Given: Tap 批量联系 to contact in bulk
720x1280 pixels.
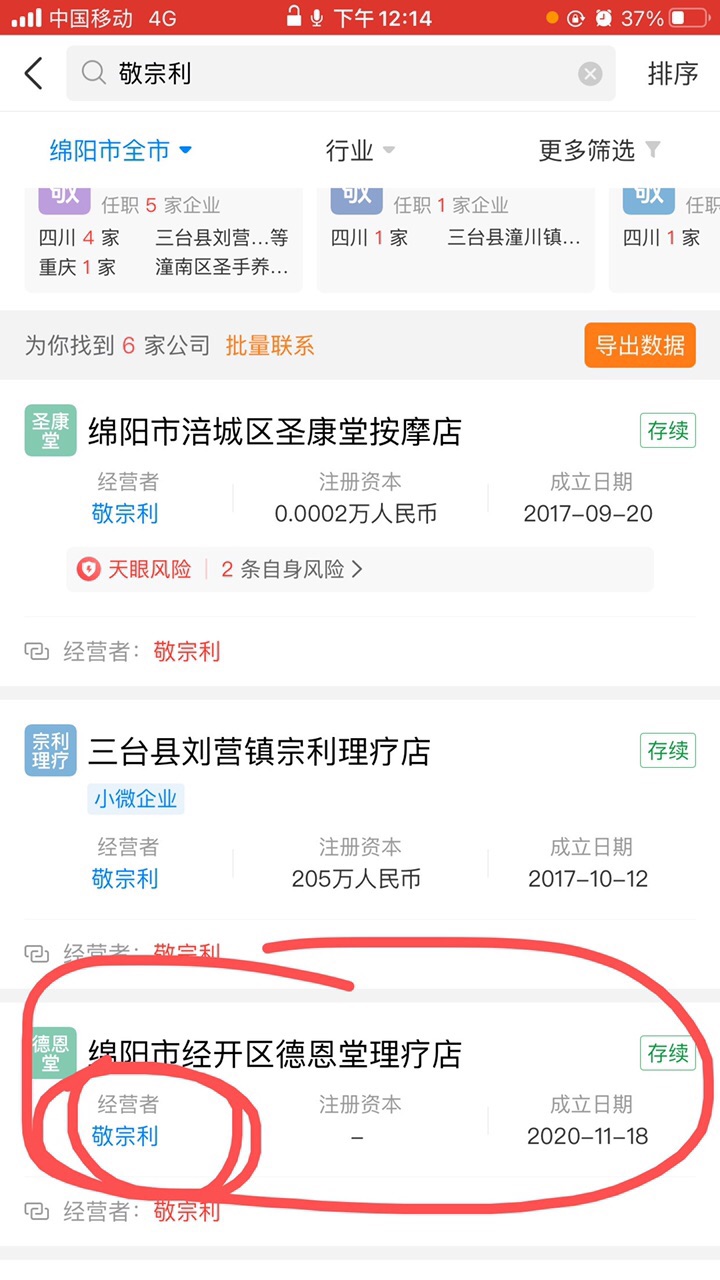Looking at the screenshot, I should pyautogui.click(x=270, y=346).
